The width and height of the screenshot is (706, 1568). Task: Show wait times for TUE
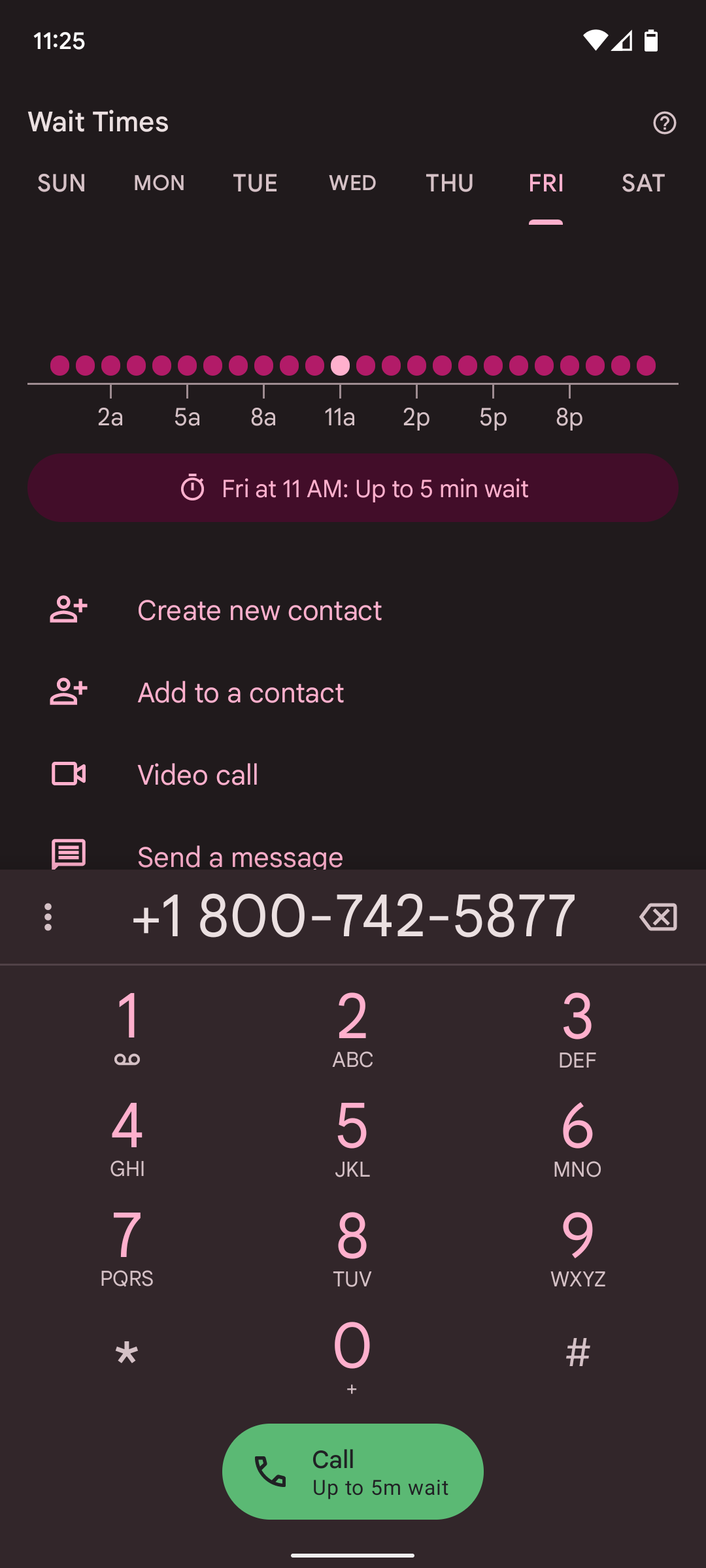coord(255,184)
